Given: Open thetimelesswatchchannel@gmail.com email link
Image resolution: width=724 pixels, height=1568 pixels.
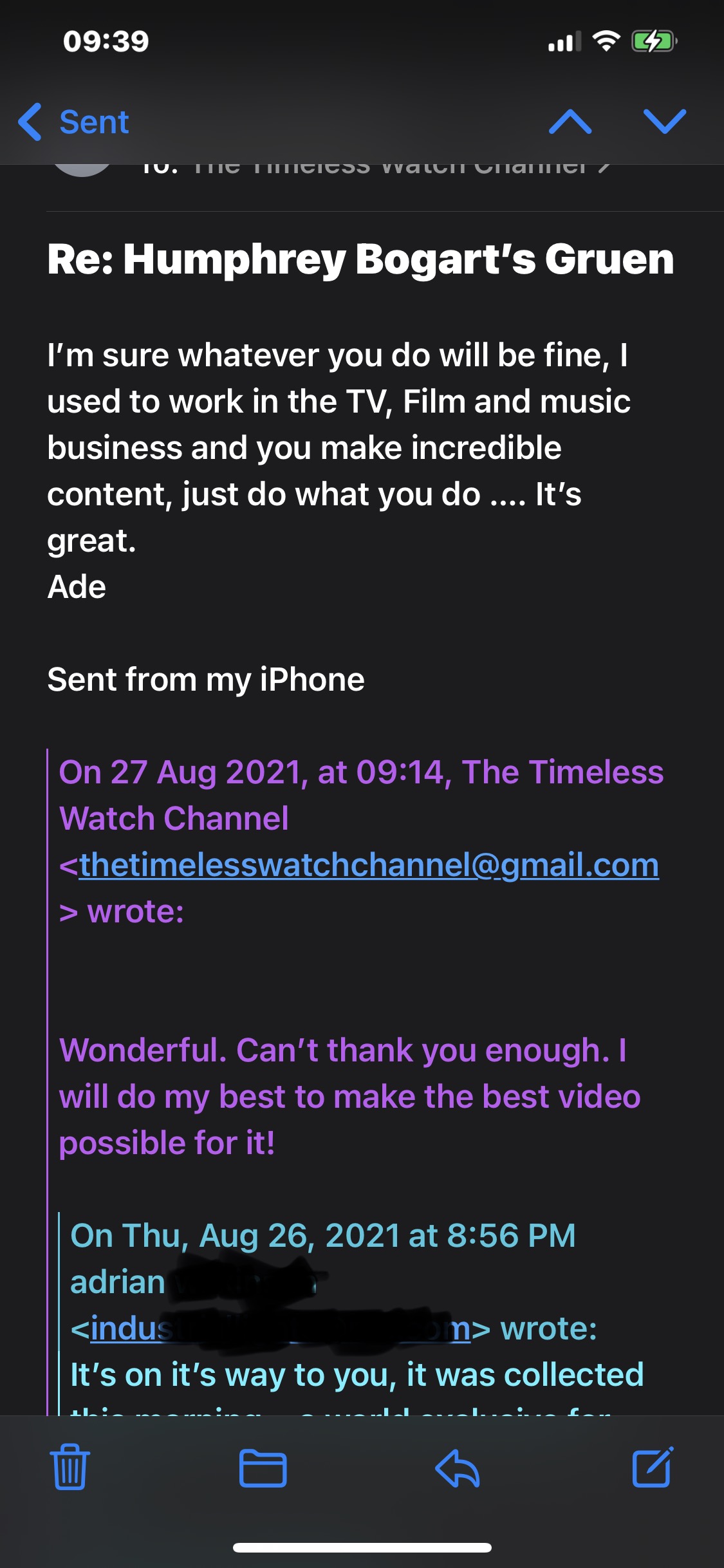Looking at the screenshot, I should click(x=369, y=864).
